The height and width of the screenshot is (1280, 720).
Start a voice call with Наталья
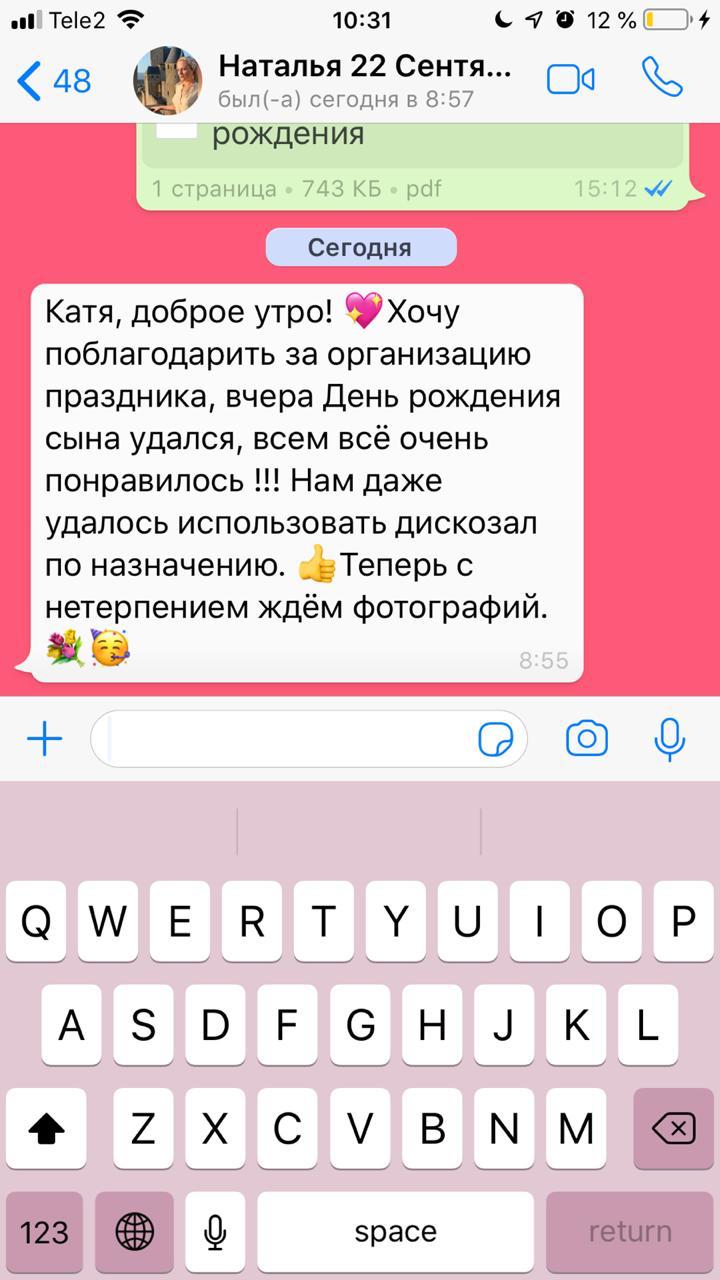(662, 78)
